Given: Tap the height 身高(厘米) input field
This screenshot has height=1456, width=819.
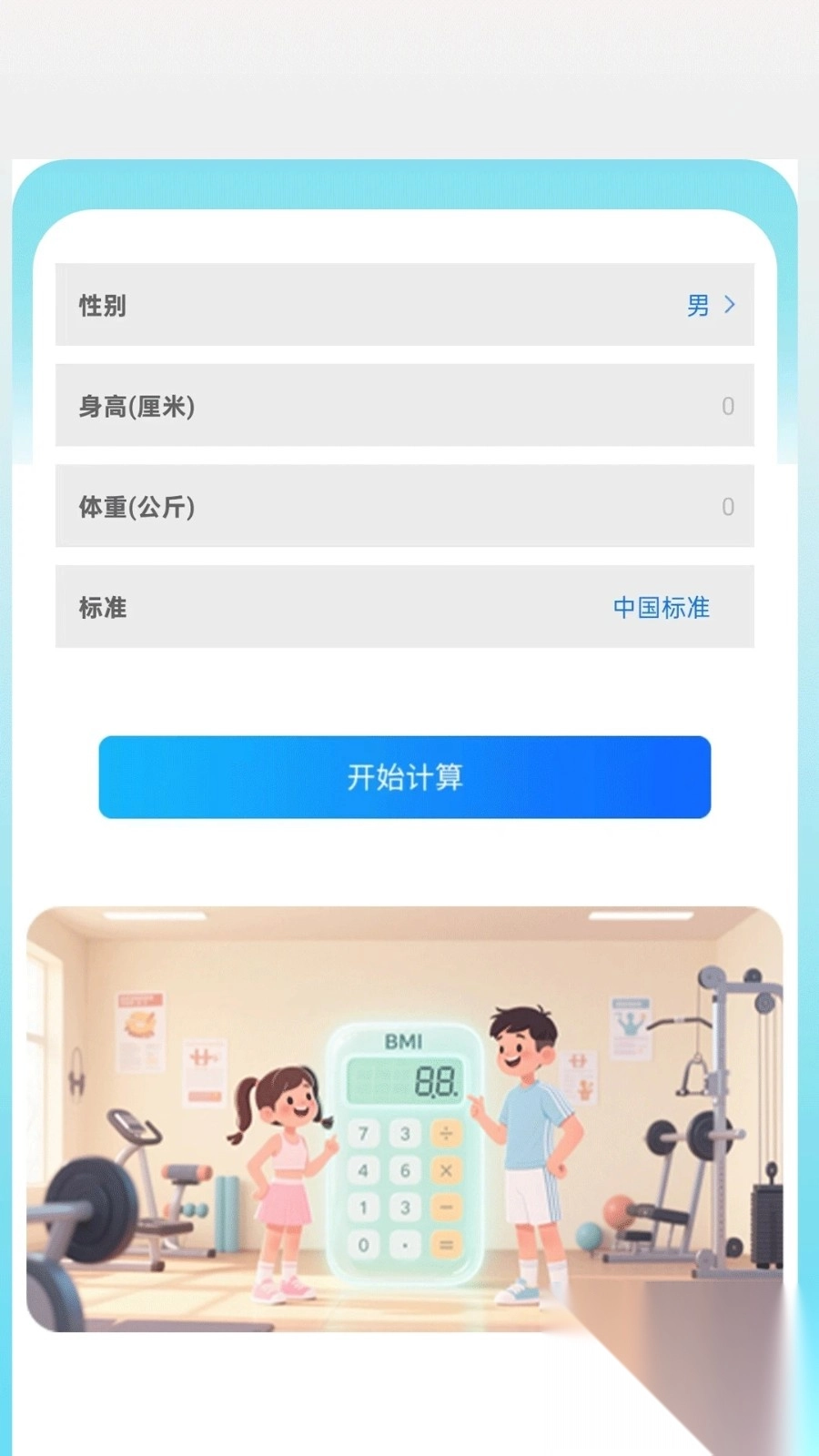Looking at the screenshot, I should coord(405,407).
